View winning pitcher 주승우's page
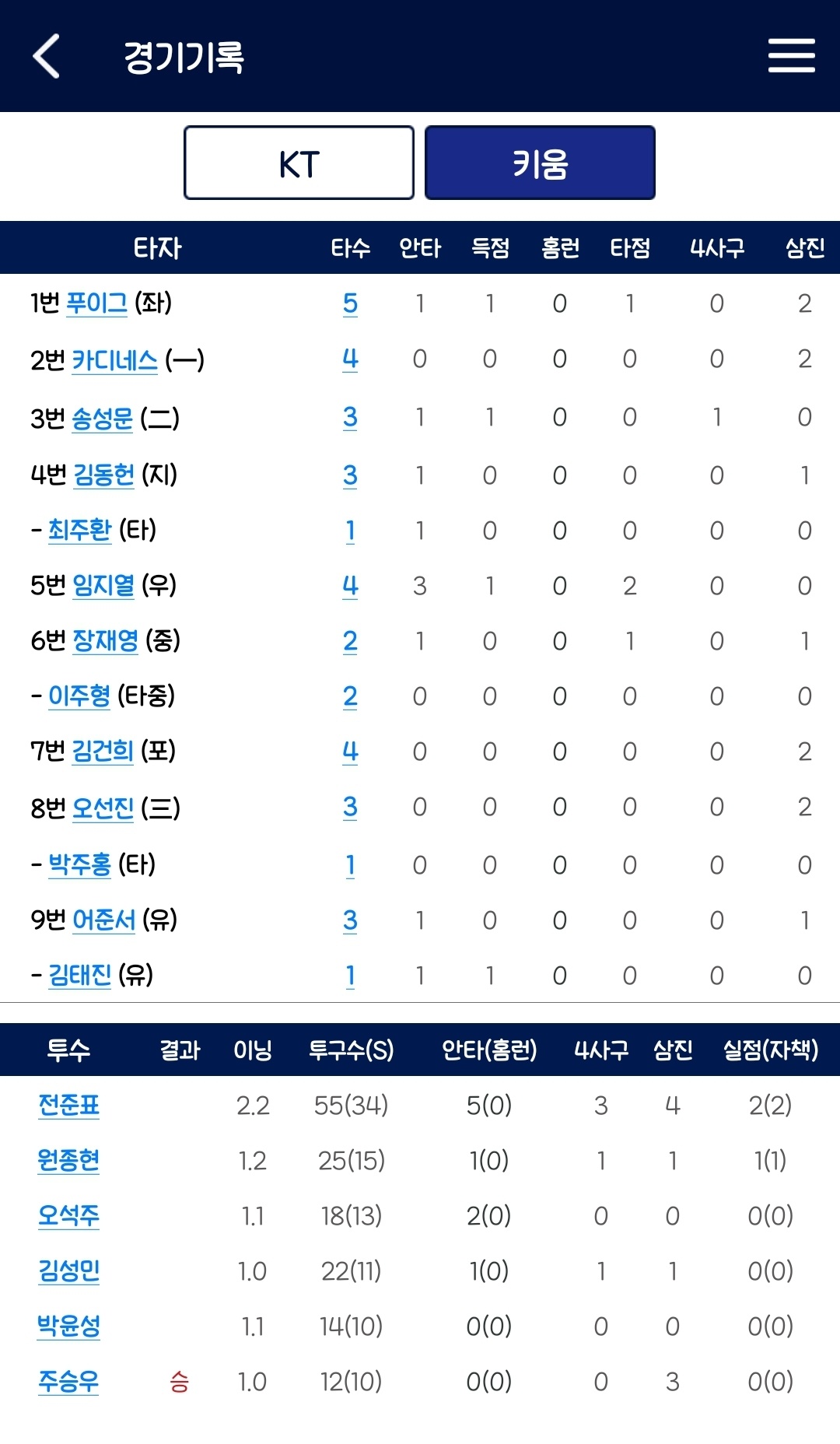Screen dimensions: 840x1444 69,1381
